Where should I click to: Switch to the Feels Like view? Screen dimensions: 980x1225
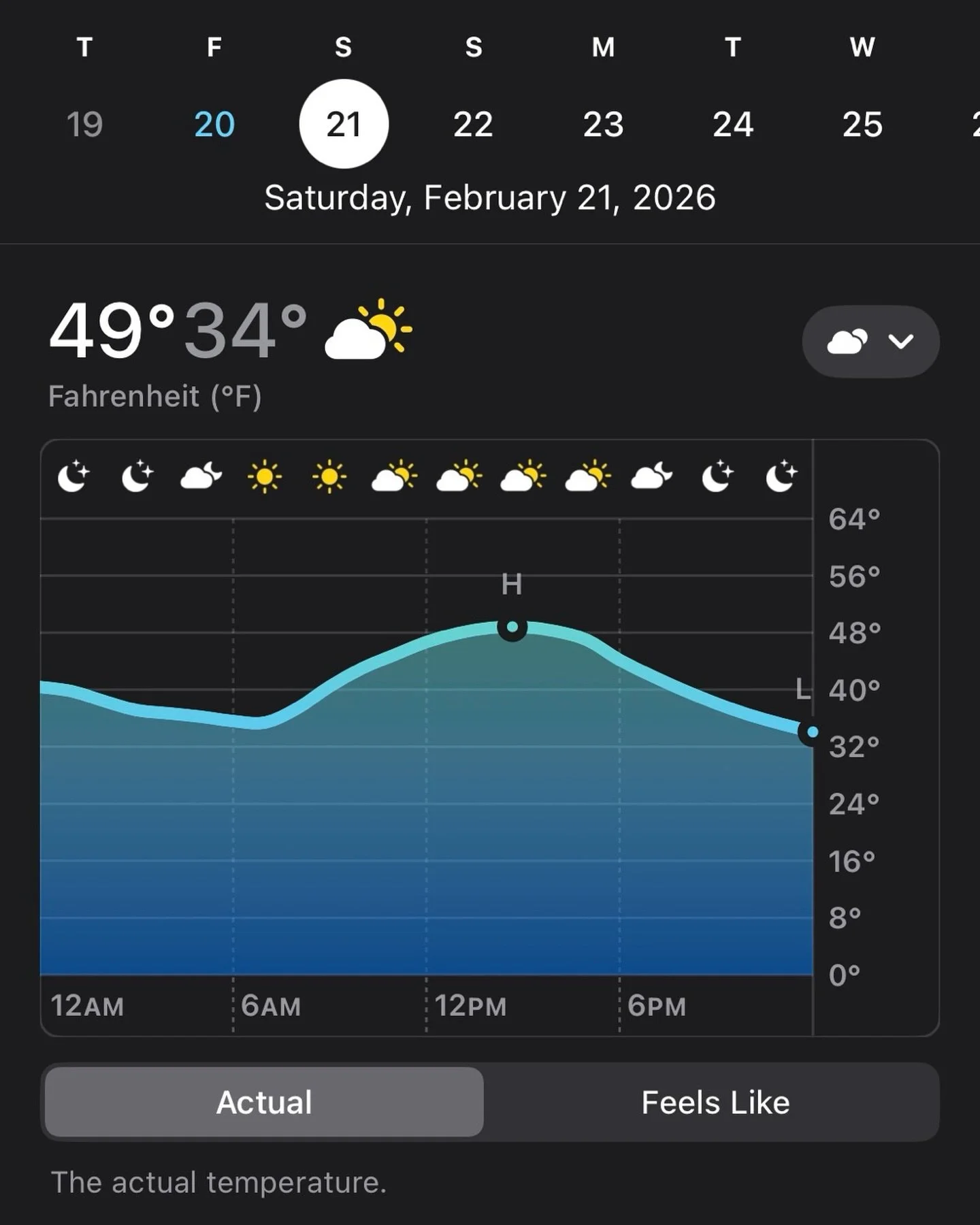(x=715, y=1102)
